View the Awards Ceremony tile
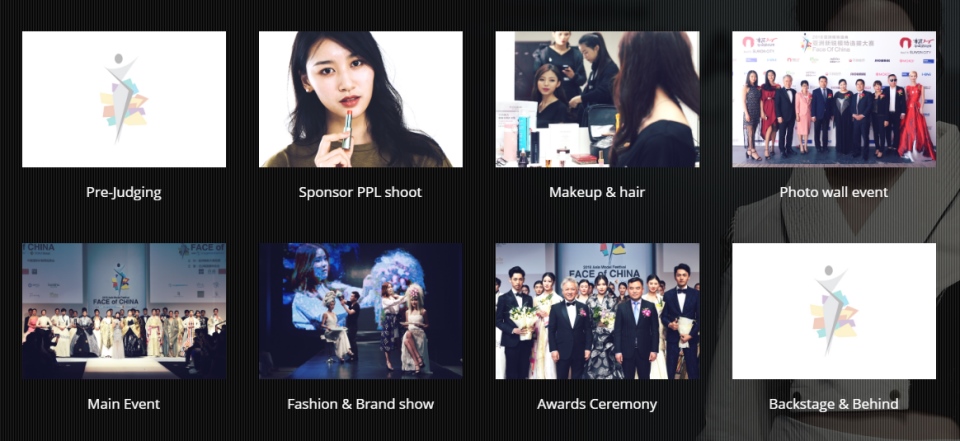Image resolution: width=960 pixels, height=441 pixels. 597,311
